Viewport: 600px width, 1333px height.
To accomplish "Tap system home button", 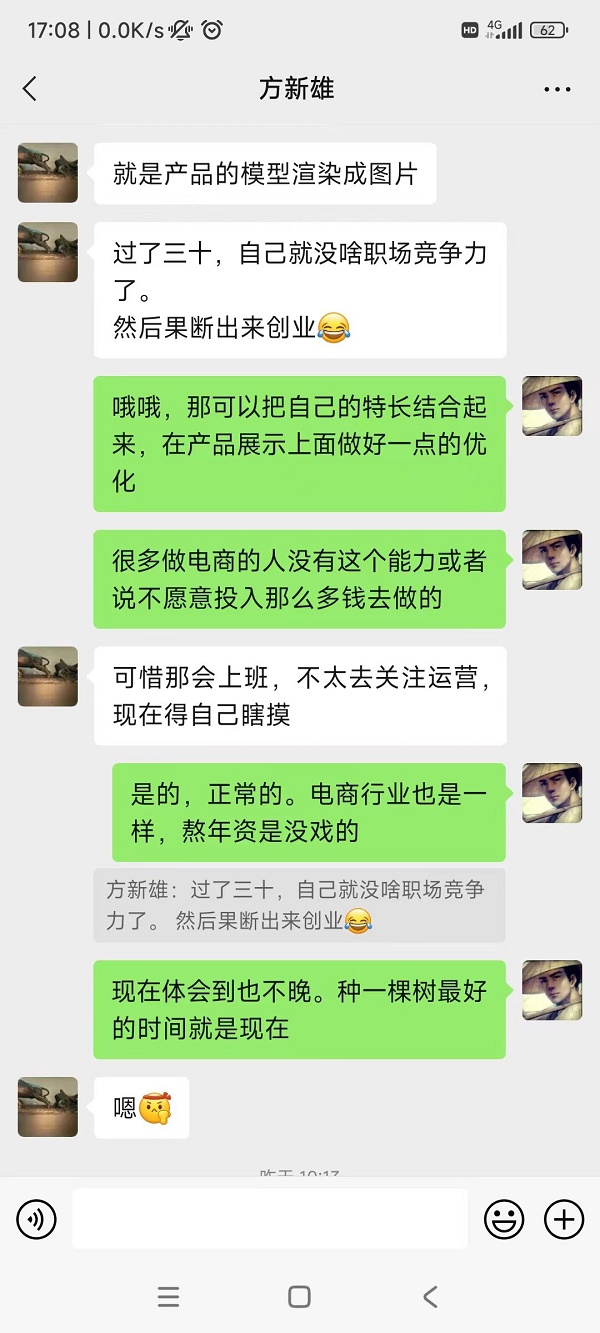I will click(299, 1297).
